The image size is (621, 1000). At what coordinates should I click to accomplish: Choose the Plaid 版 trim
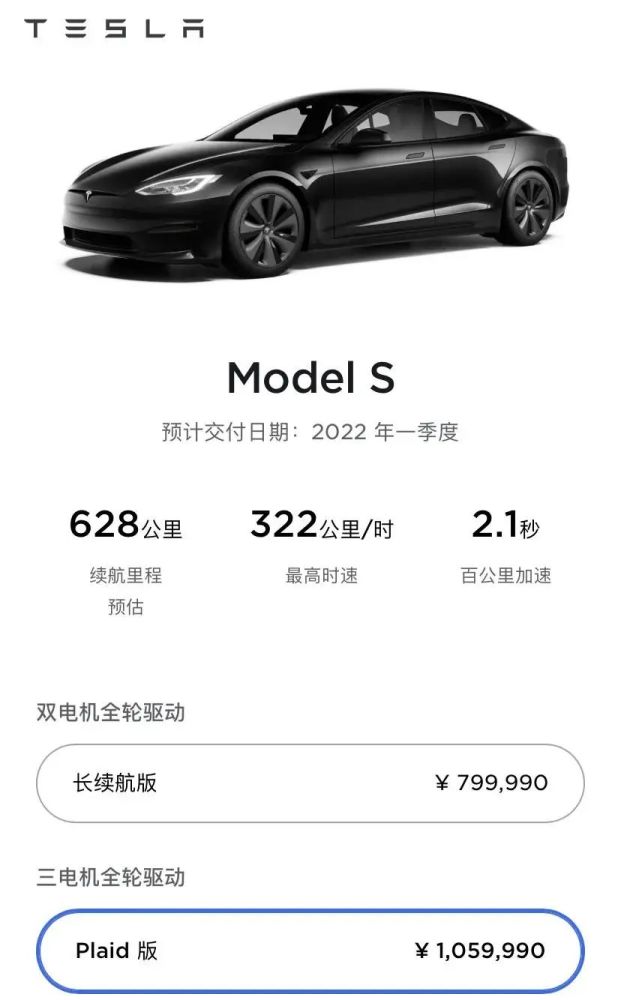click(x=310, y=950)
